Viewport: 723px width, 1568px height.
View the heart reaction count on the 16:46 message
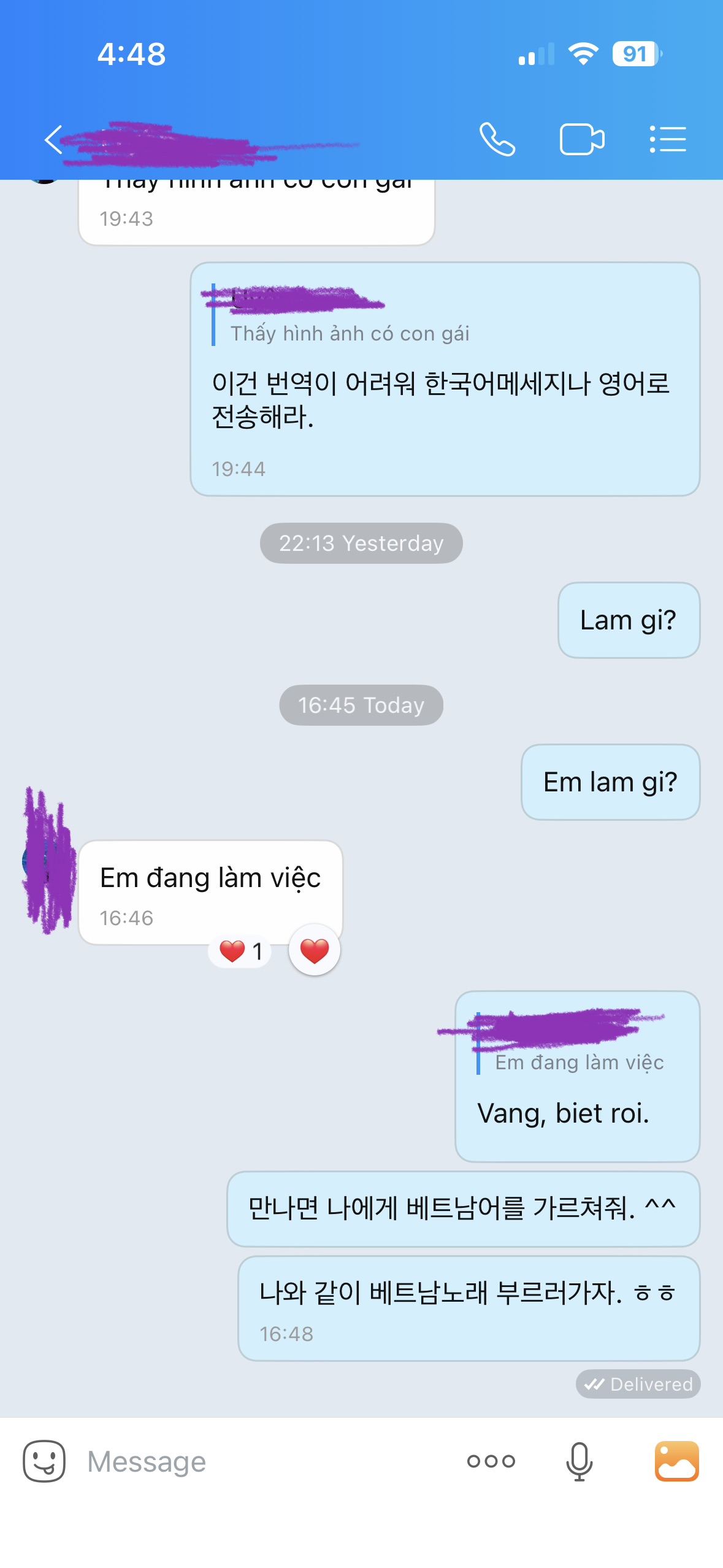240,951
